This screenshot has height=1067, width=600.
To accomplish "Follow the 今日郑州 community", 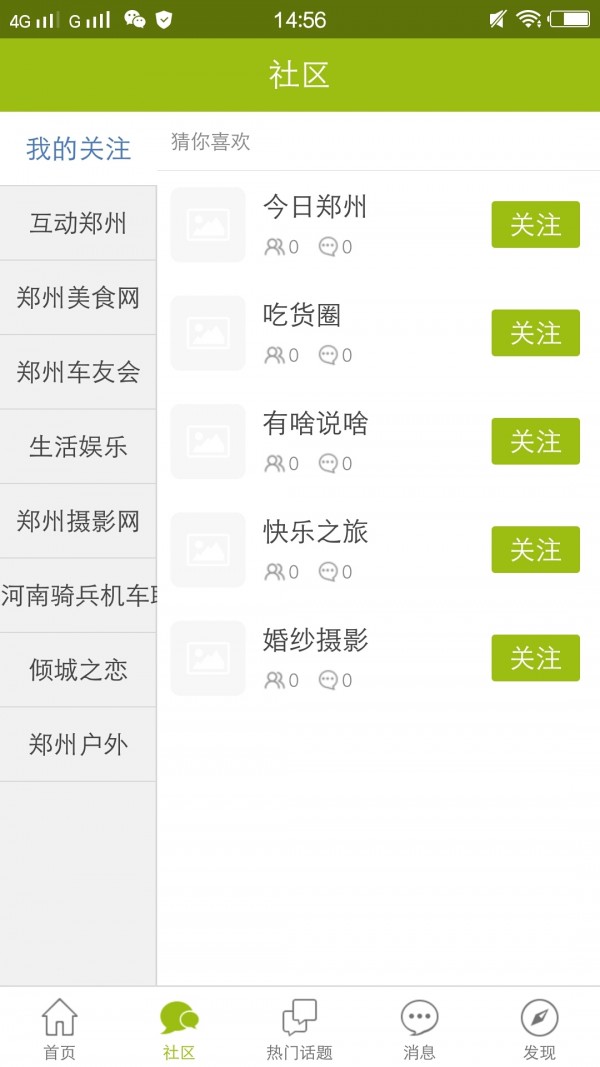I will pos(535,224).
